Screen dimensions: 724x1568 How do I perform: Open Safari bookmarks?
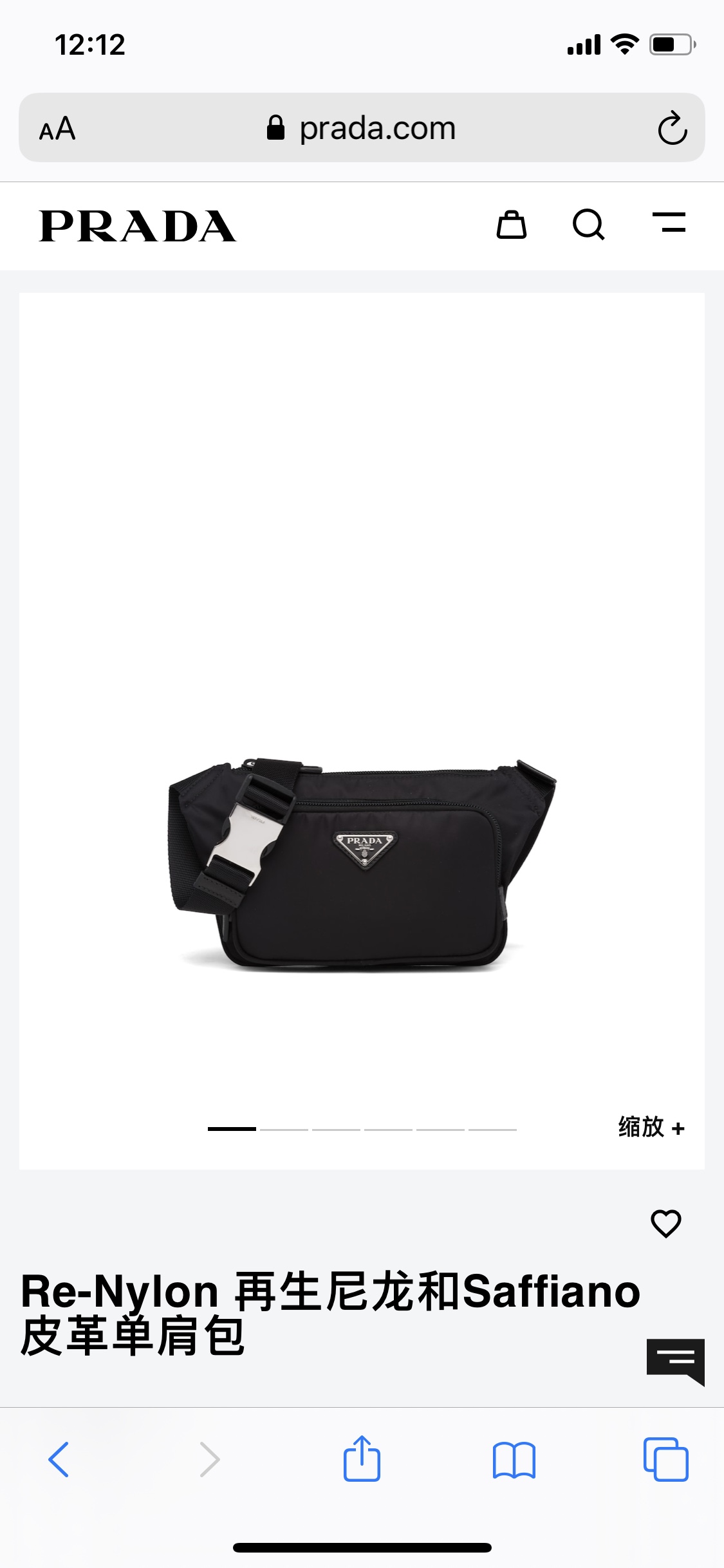pyautogui.click(x=514, y=1460)
